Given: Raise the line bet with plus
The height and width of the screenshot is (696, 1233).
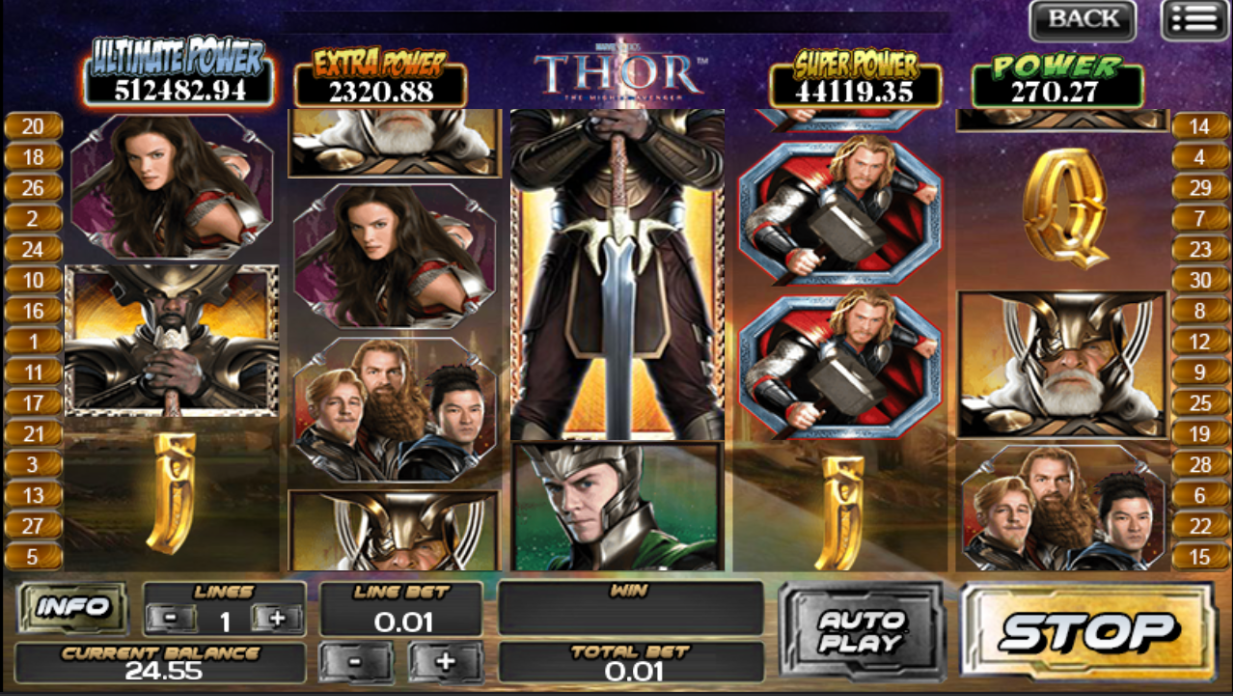Looking at the screenshot, I should 445,661.
